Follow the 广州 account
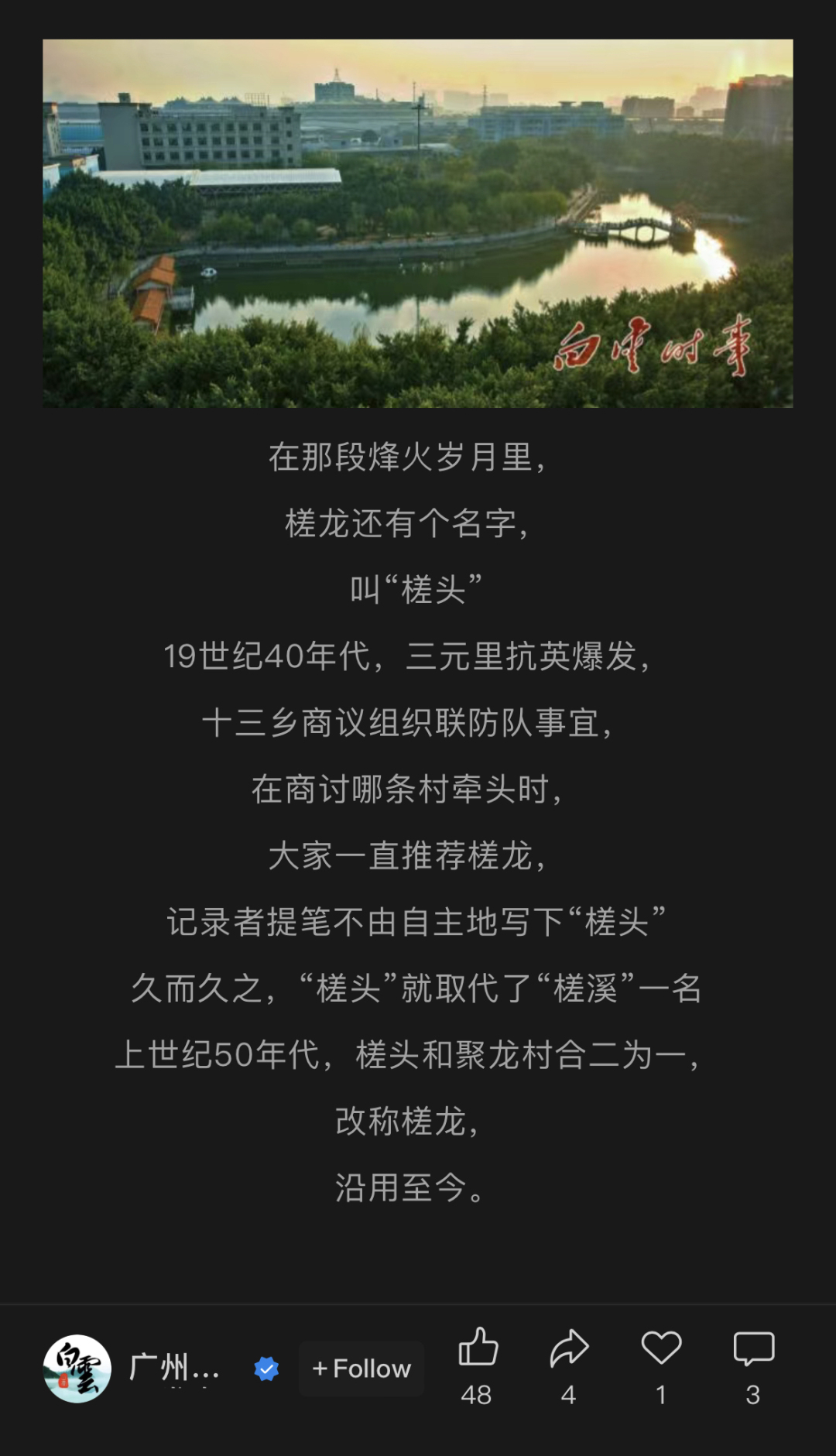 pos(361,1369)
